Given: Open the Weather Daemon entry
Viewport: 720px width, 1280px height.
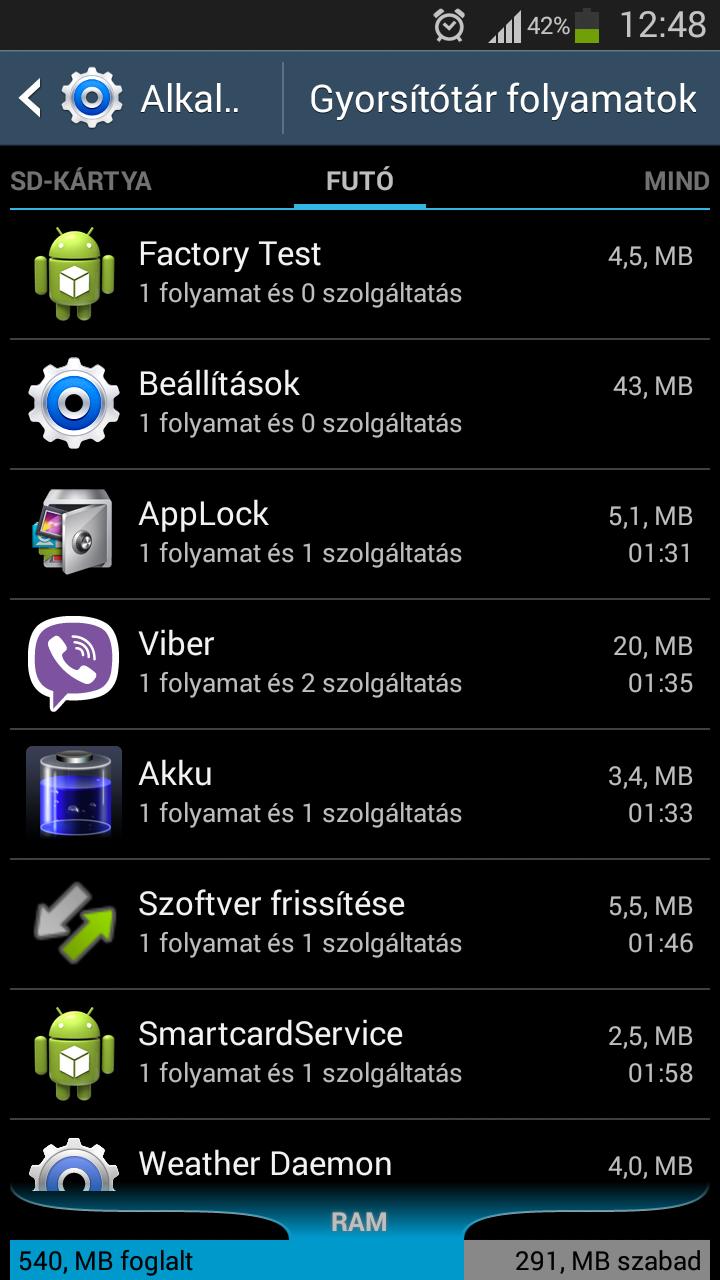Looking at the screenshot, I should click(x=360, y=1164).
